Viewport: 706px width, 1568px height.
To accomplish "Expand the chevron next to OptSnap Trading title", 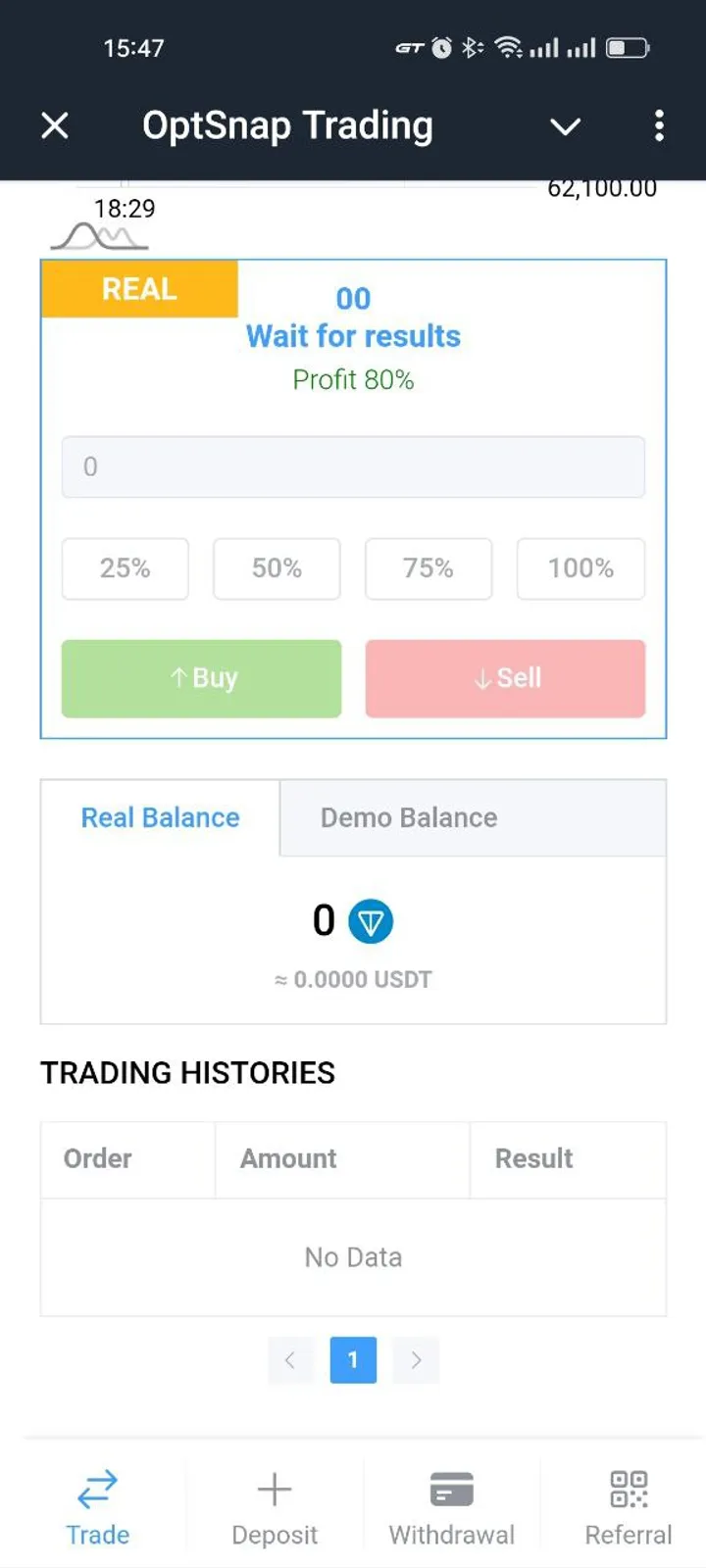I will pos(566,125).
